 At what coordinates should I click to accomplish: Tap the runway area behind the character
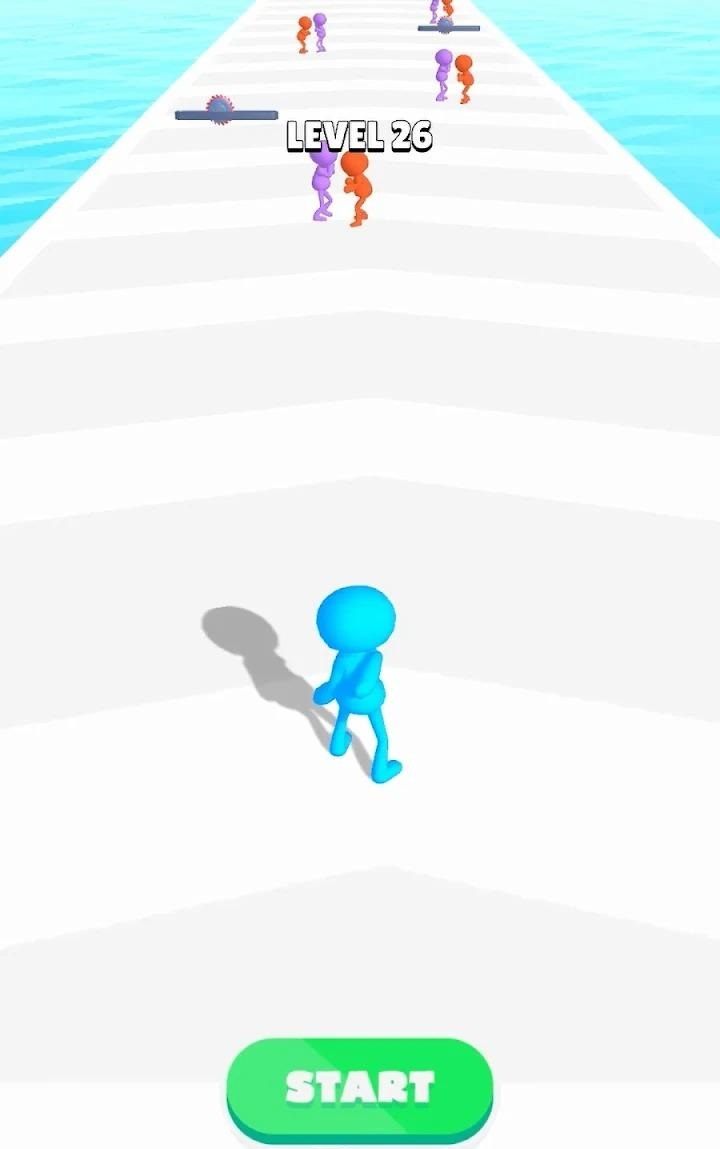coord(360,900)
